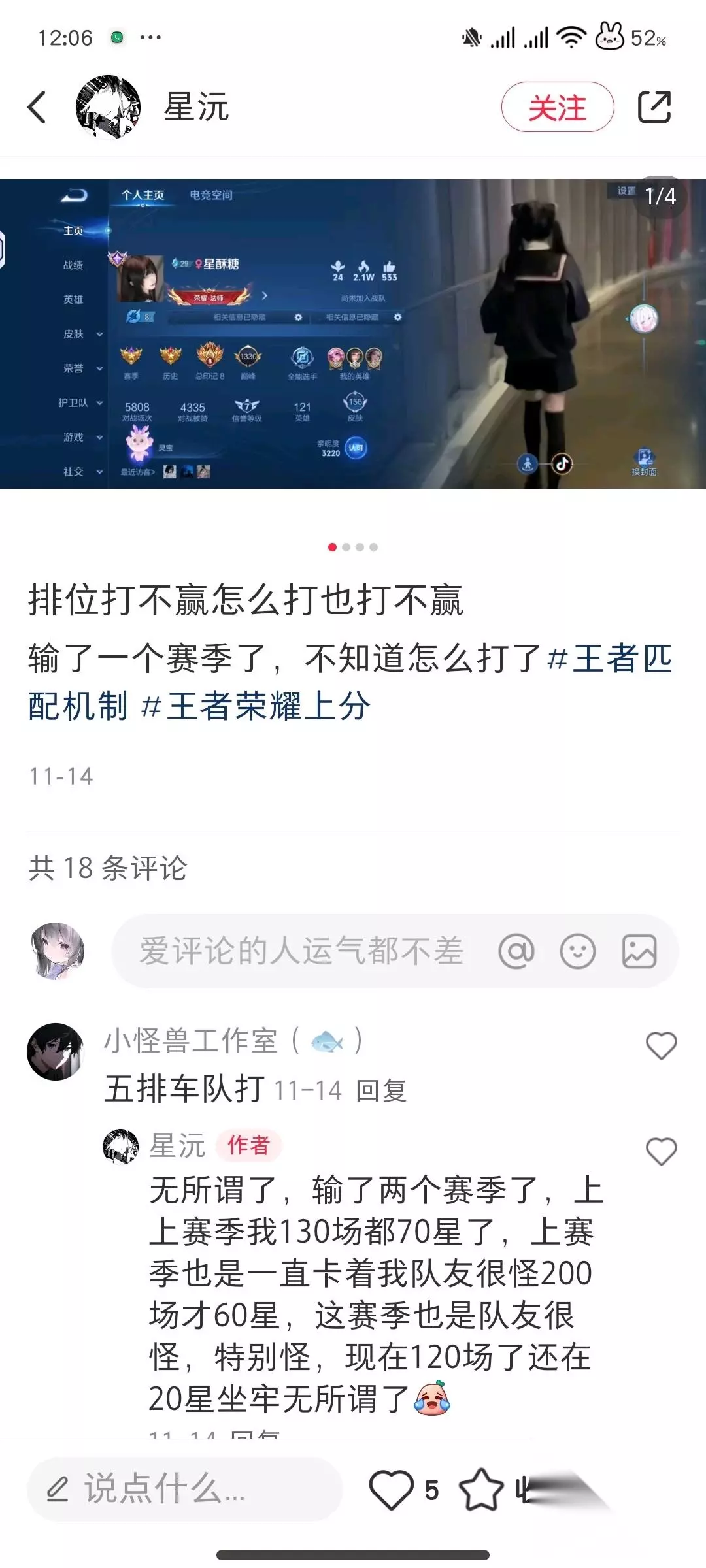Open the bottom 说点什么 comment box
This screenshot has height=1568, width=706.
[184, 1489]
